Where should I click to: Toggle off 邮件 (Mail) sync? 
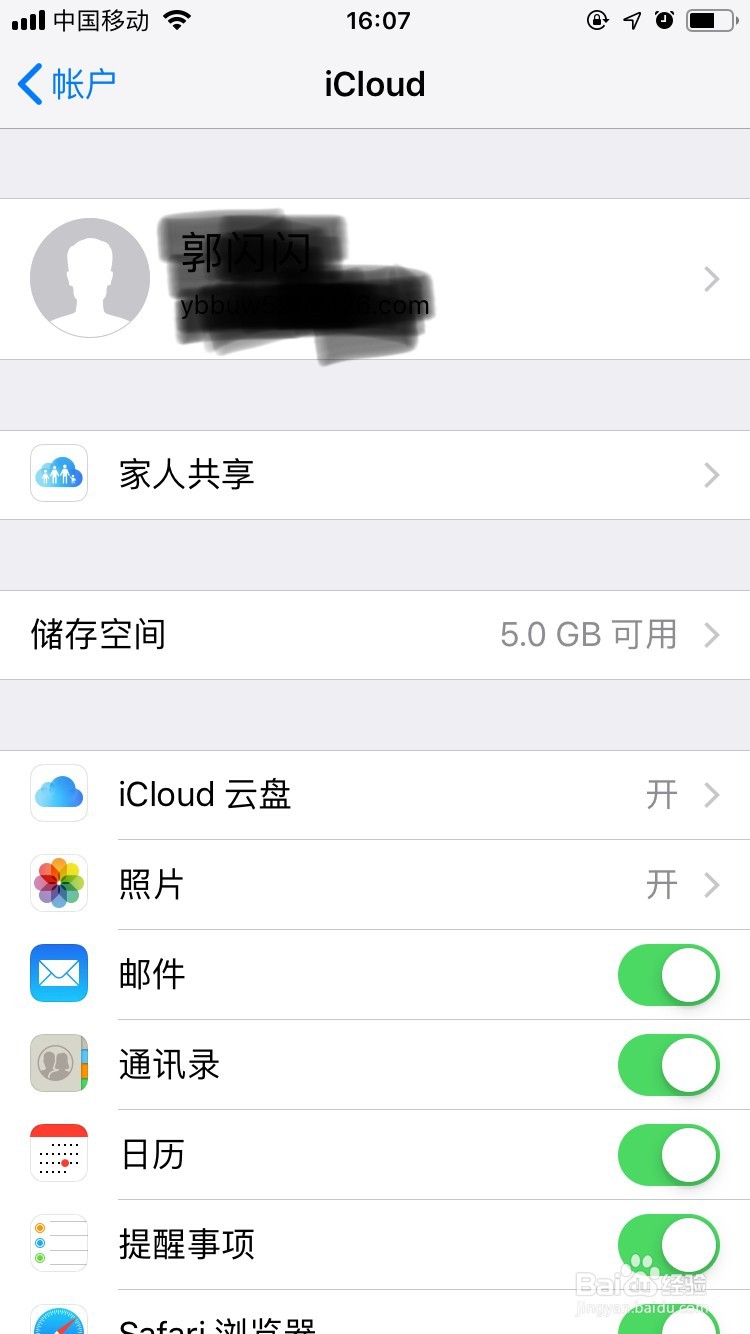668,974
